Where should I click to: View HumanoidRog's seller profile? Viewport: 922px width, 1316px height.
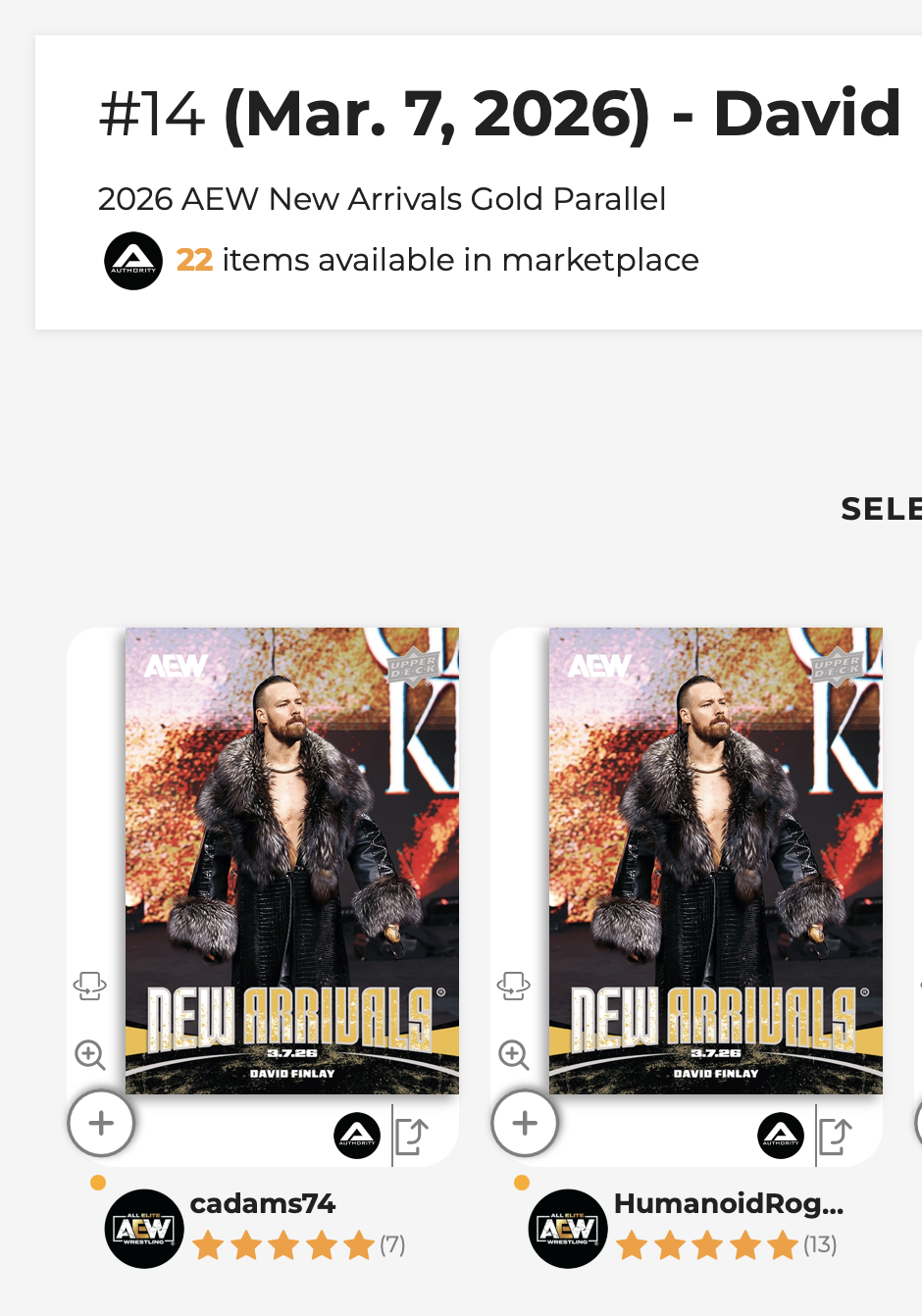(x=728, y=1204)
